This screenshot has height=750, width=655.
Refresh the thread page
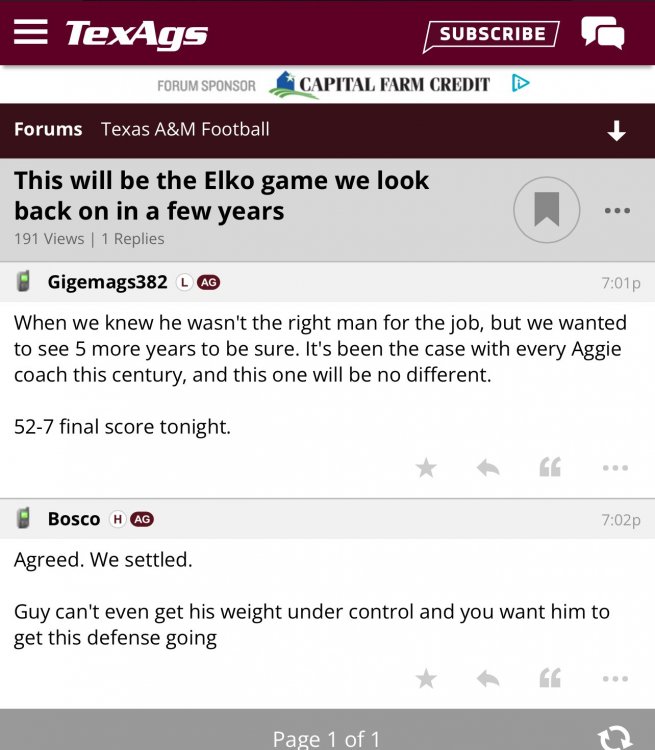[x=615, y=738]
